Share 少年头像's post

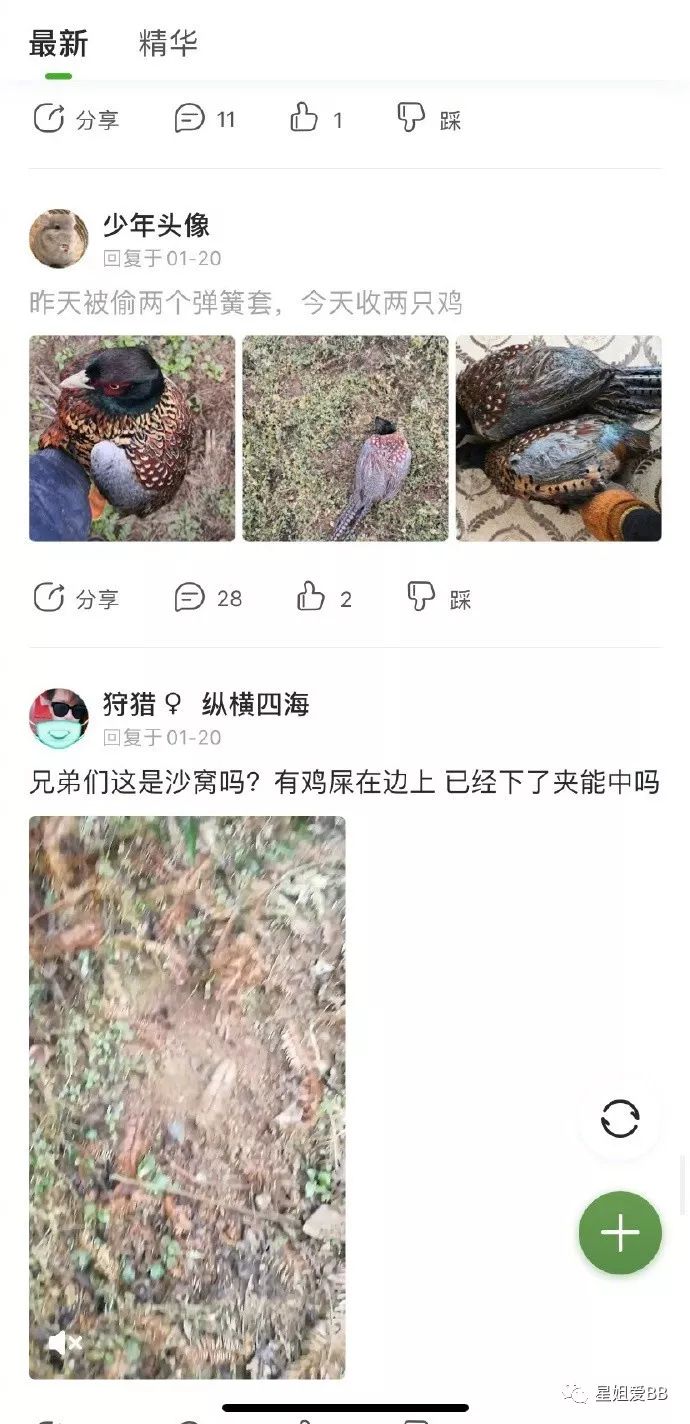(x=76, y=598)
